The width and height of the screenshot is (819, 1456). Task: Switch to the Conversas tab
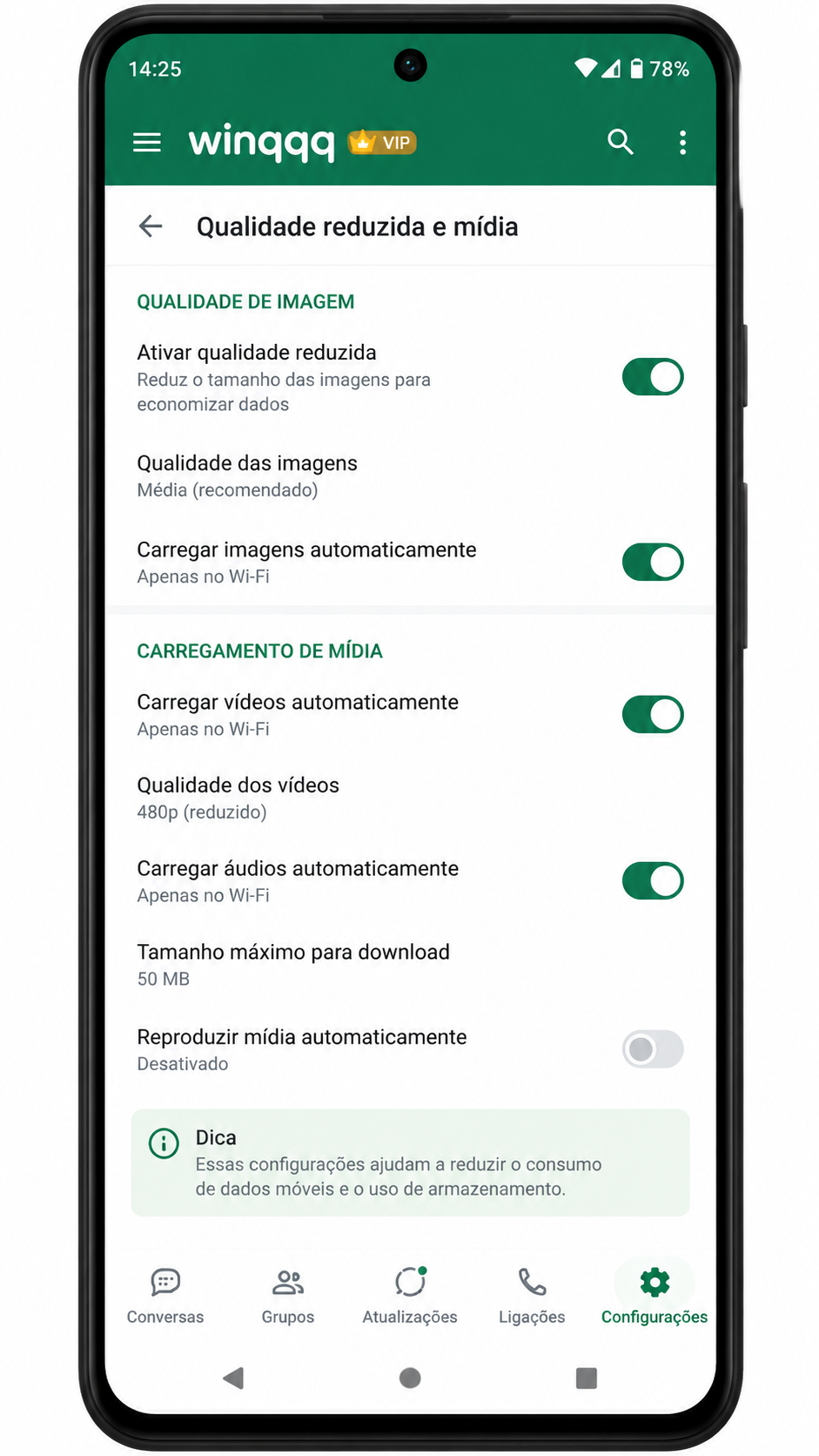[165, 1296]
